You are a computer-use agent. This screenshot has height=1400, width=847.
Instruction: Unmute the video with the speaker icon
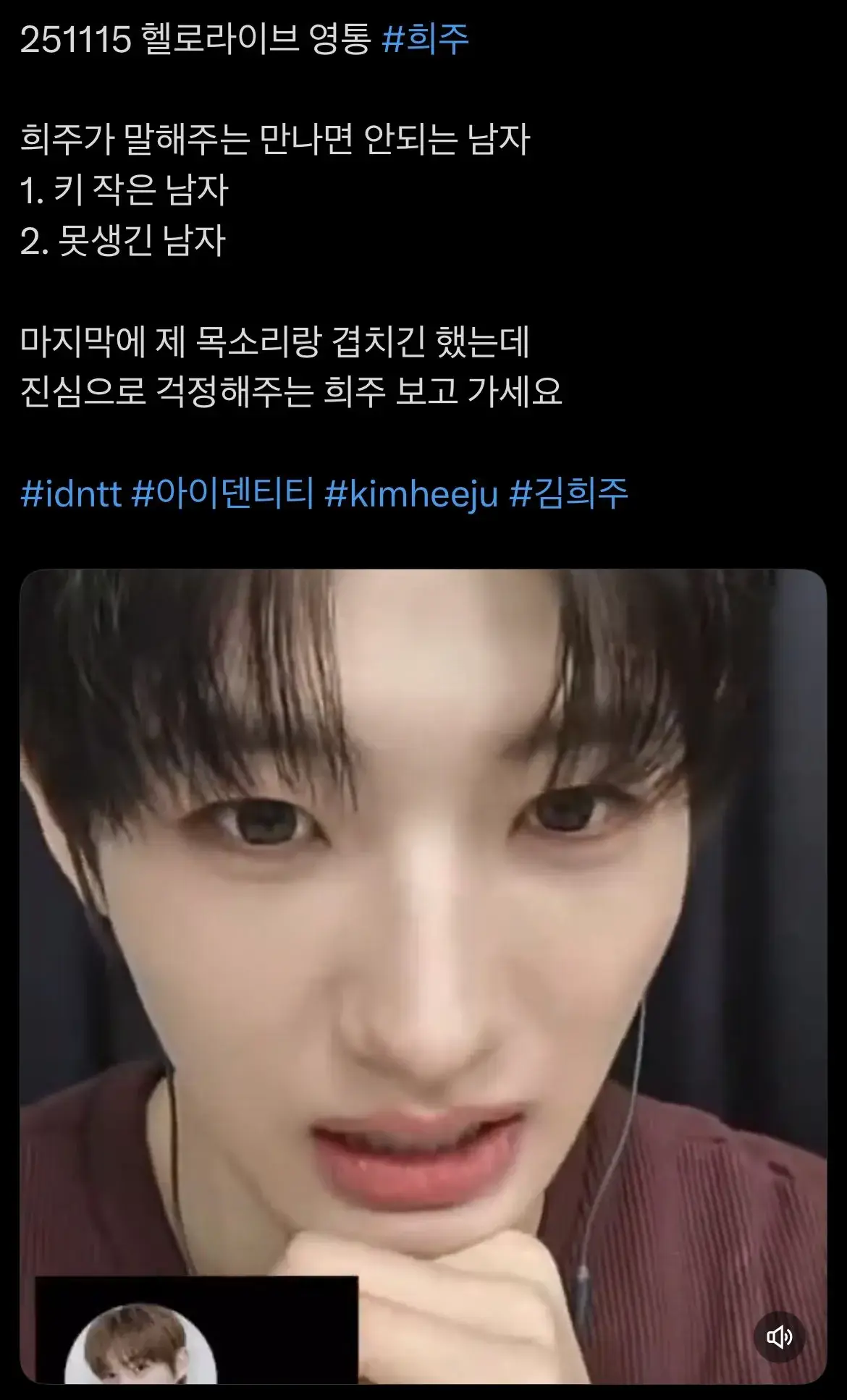tap(779, 1337)
